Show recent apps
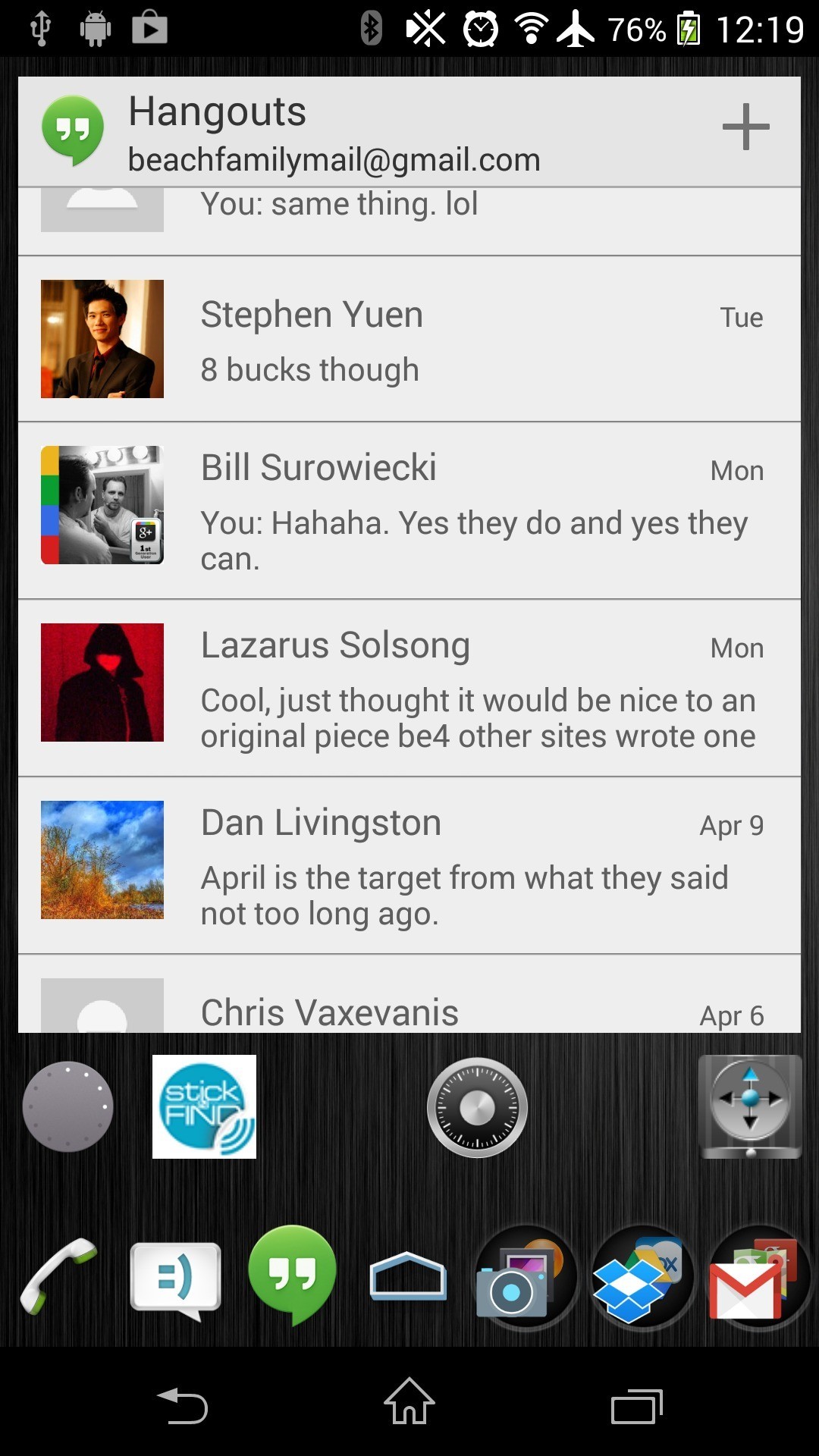The height and width of the screenshot is (1456, 819). point(636,1406)
